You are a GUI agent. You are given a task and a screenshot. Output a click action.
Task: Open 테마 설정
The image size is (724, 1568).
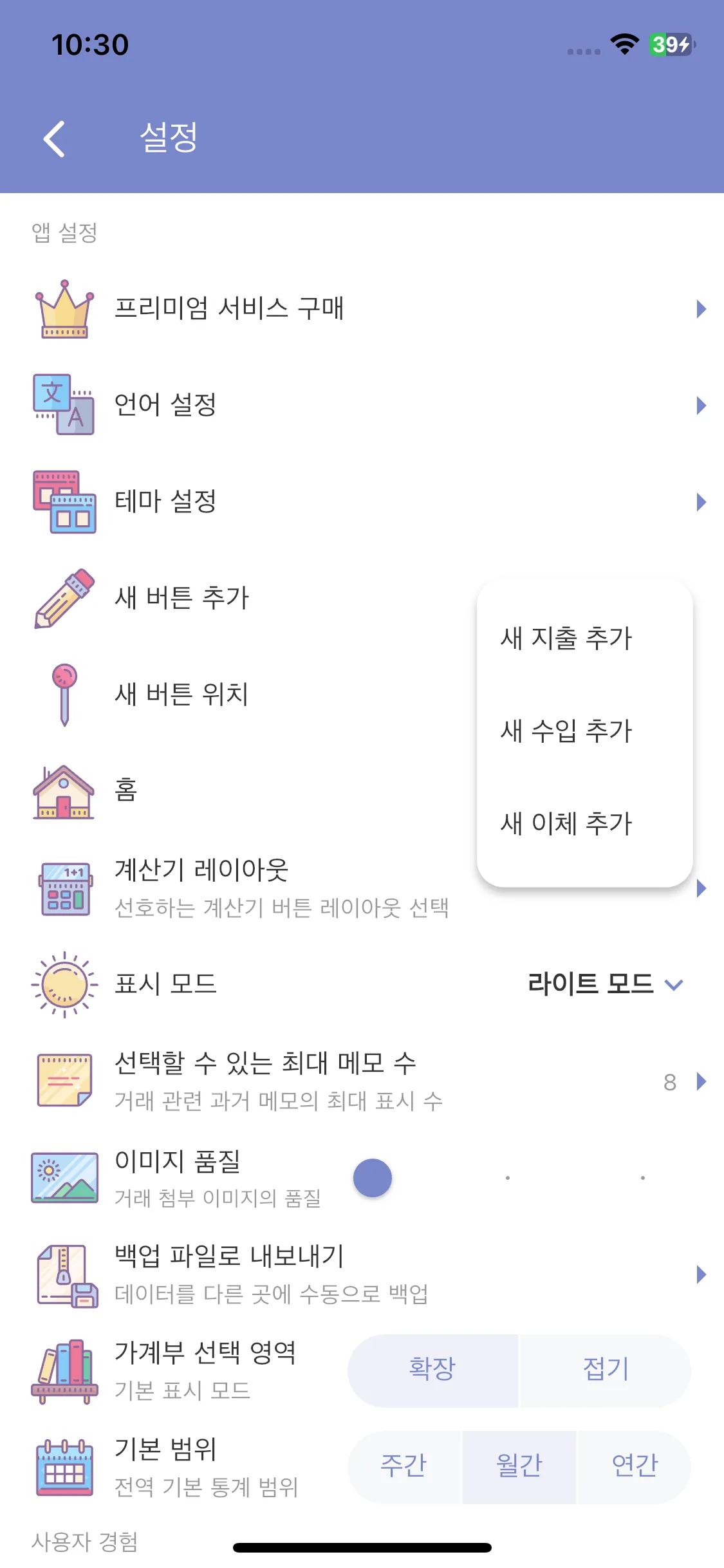tap(360, 502)
